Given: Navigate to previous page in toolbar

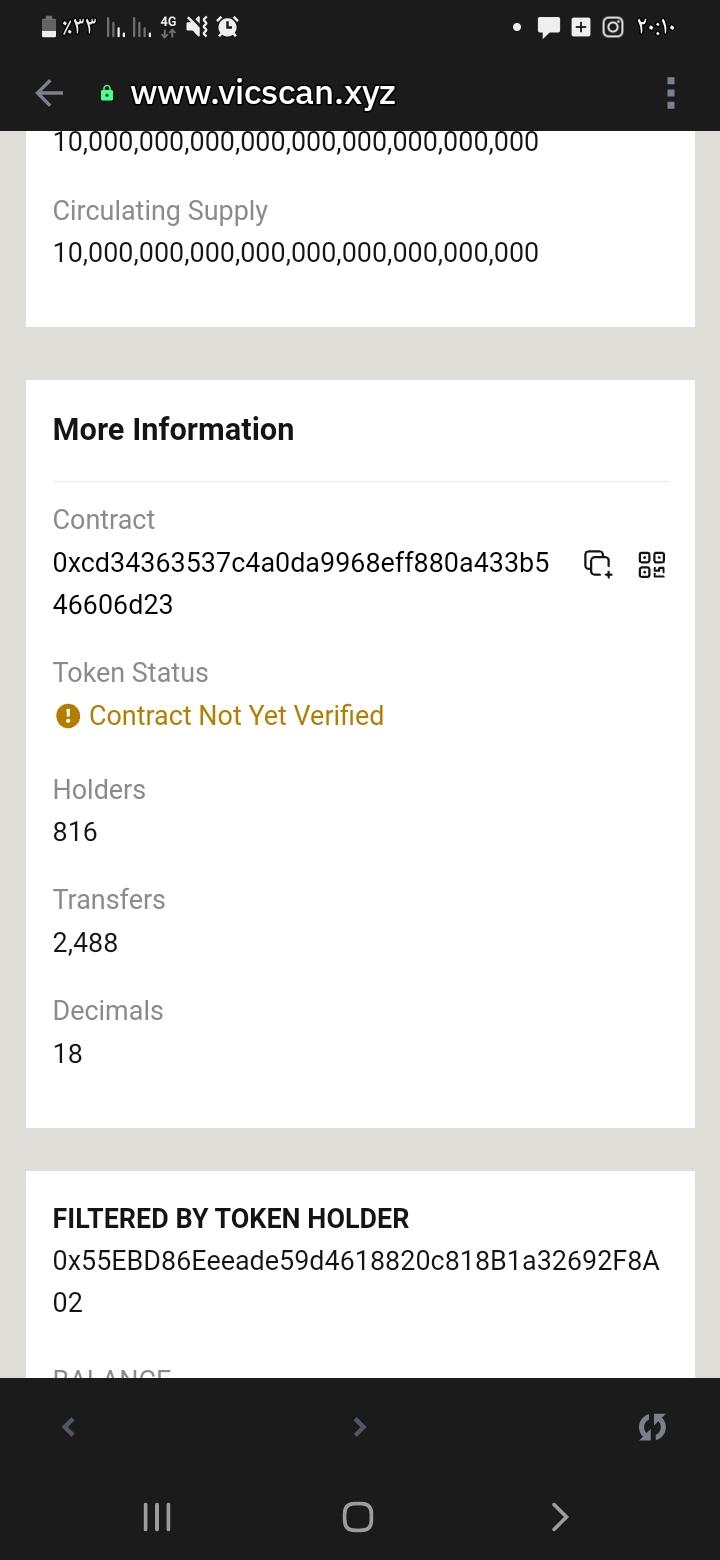Looking at the screenshot, I should (68, 1427).
